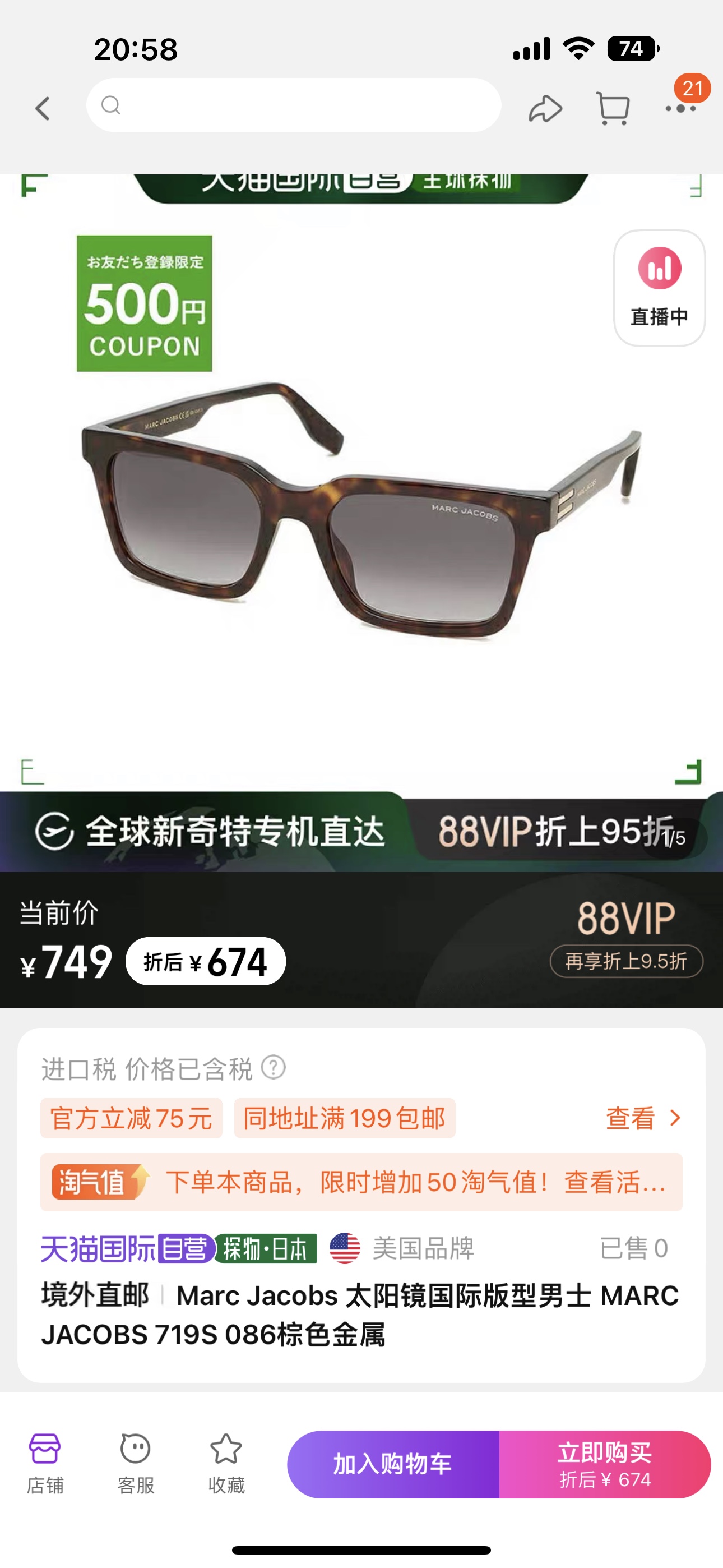Open the import tax help question mark
This screenshot has height=1568, width=723.
274,1068
